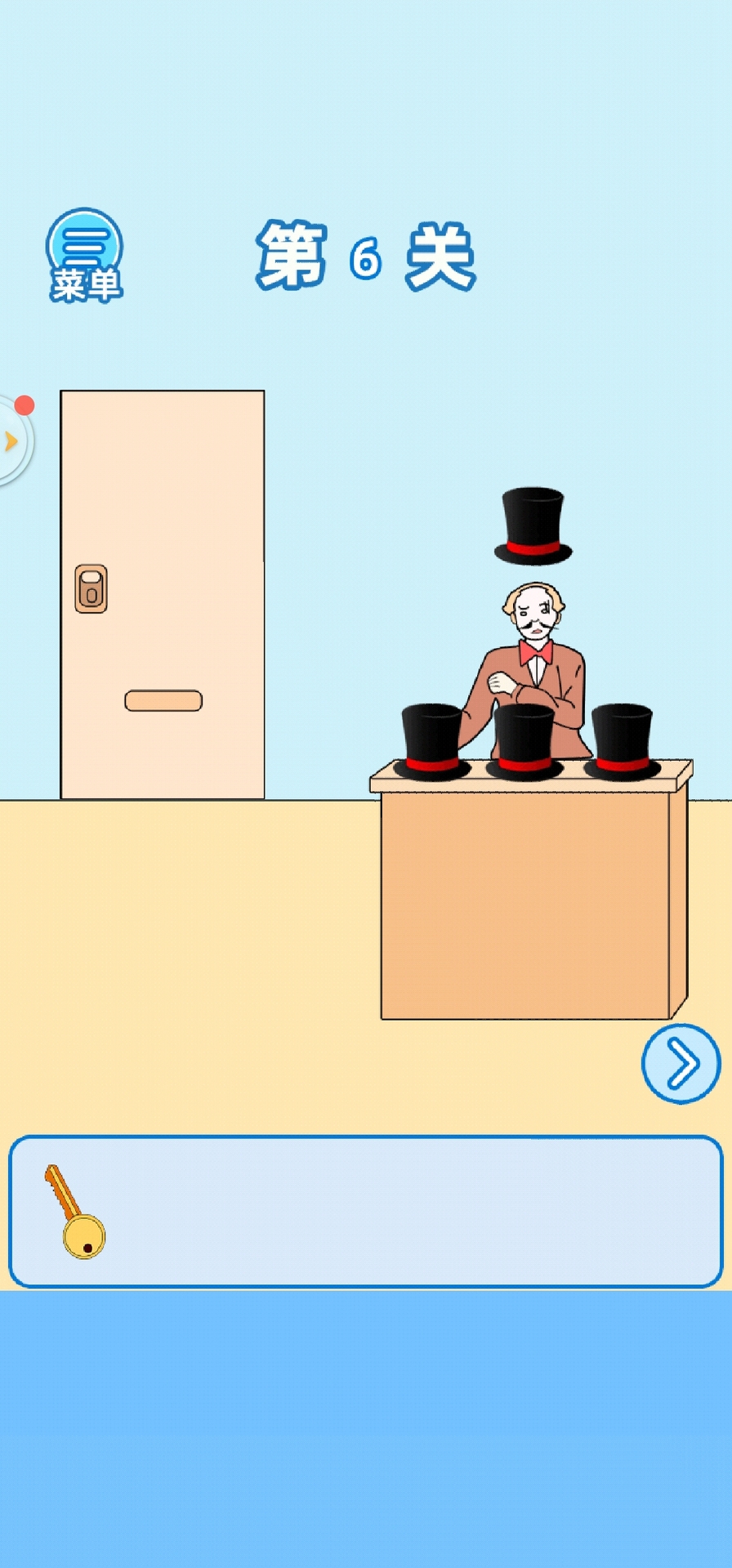Open the 菜单 menu button

(x=85, y=254)
